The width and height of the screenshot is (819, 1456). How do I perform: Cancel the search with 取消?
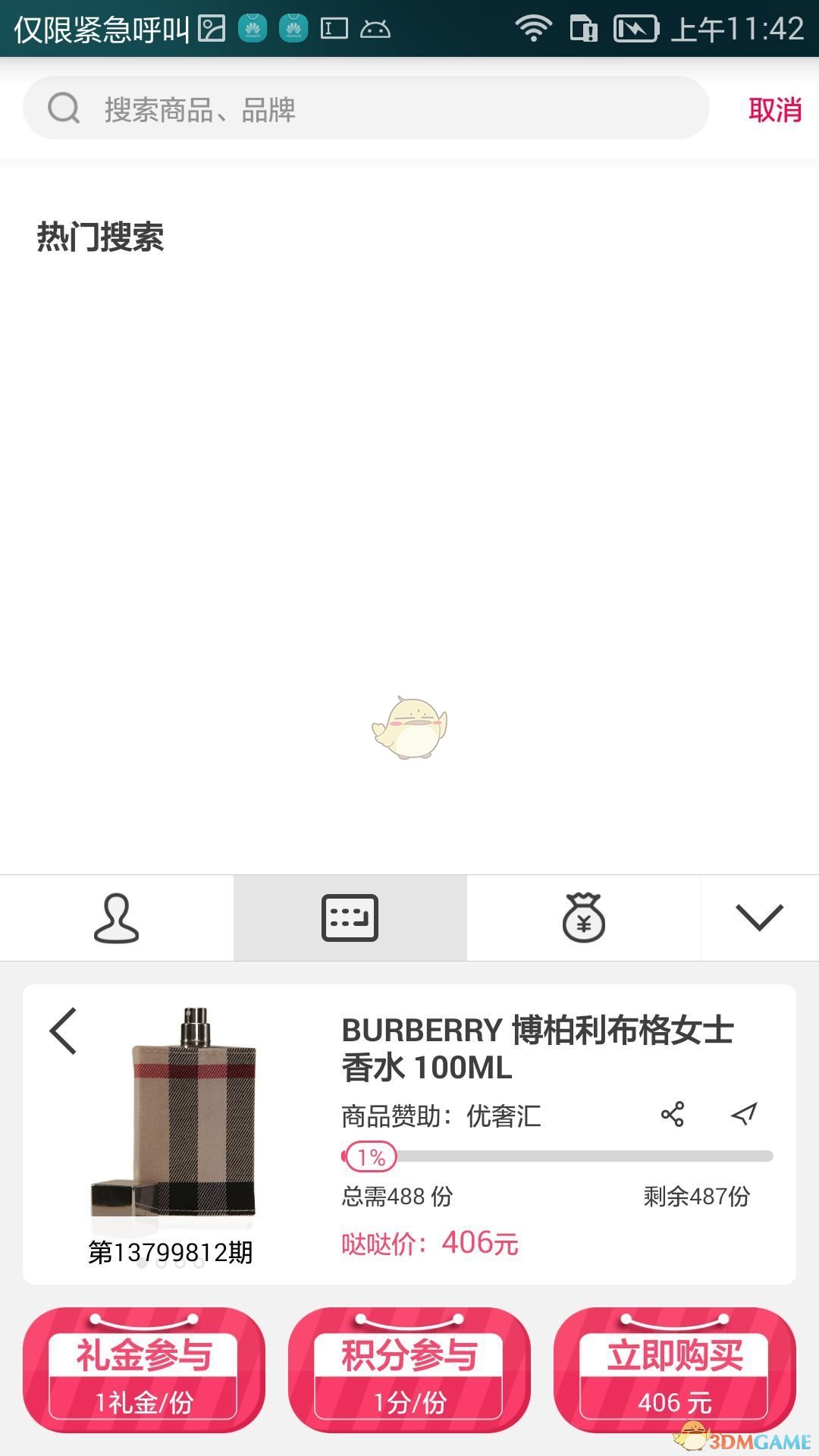[x=774, y=110]
